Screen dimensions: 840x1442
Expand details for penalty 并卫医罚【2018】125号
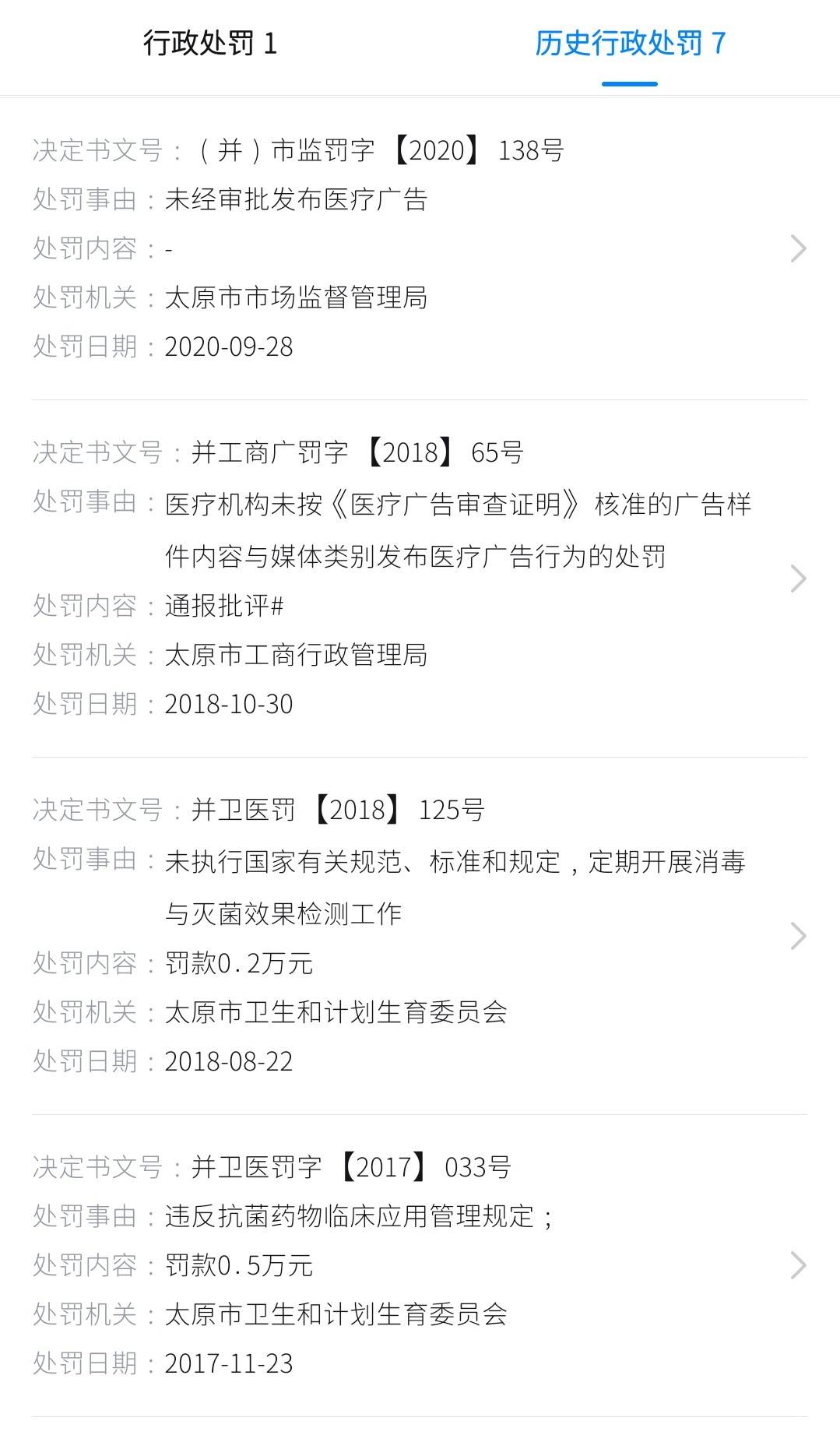[799, 934]
